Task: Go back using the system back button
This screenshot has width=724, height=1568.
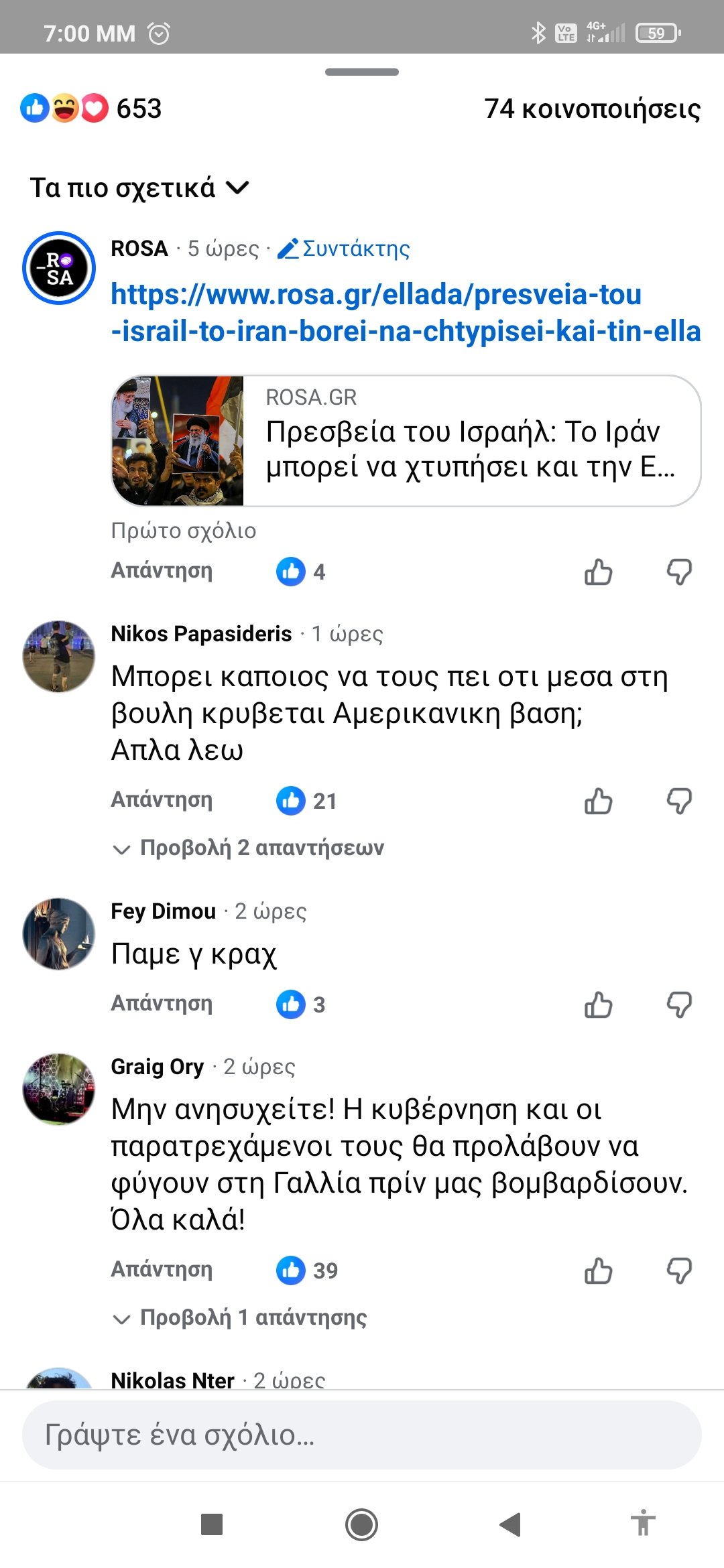Action: click(x=511, y=1524)
